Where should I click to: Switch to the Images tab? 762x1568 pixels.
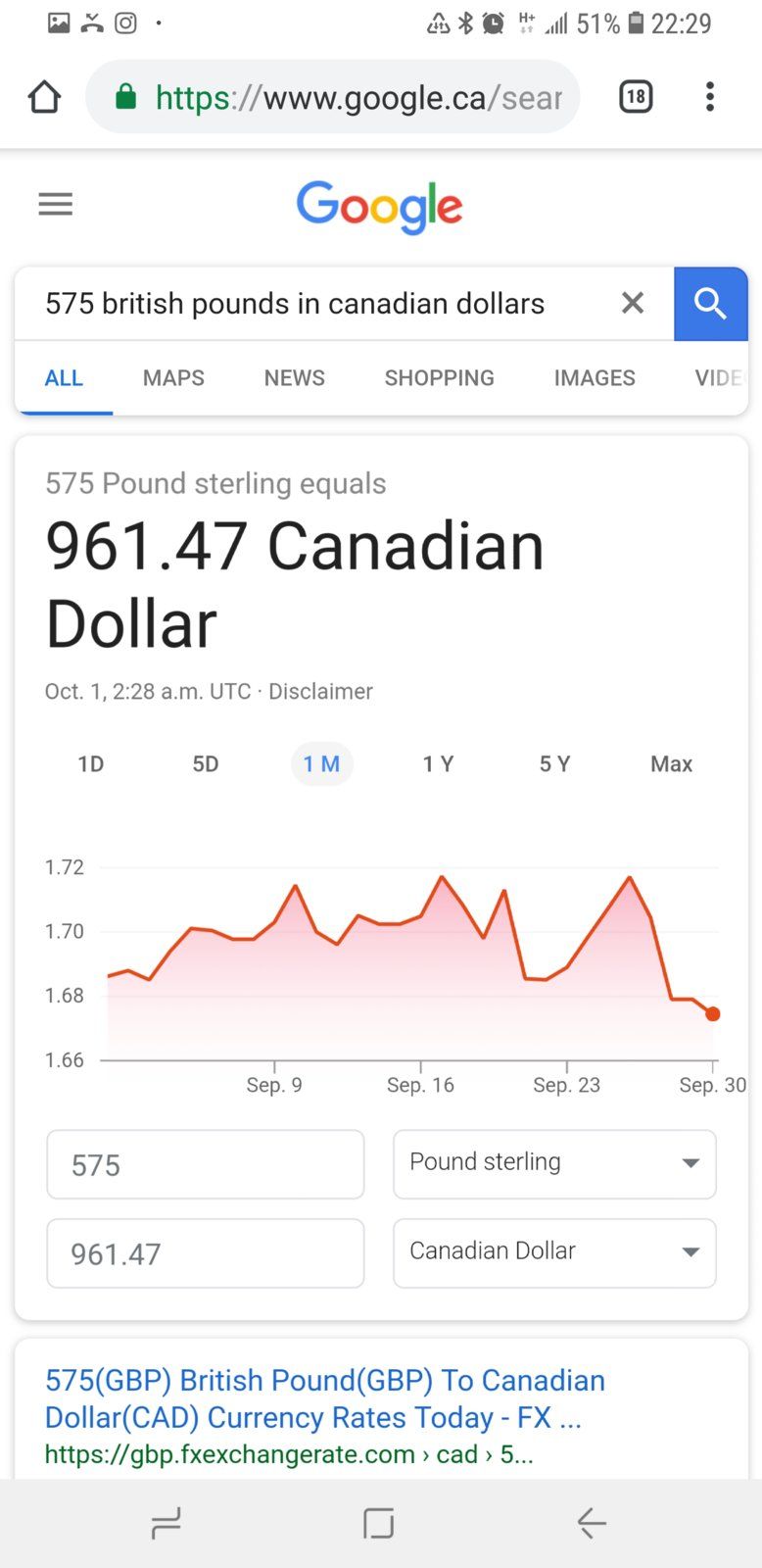[x=595, y=378]
